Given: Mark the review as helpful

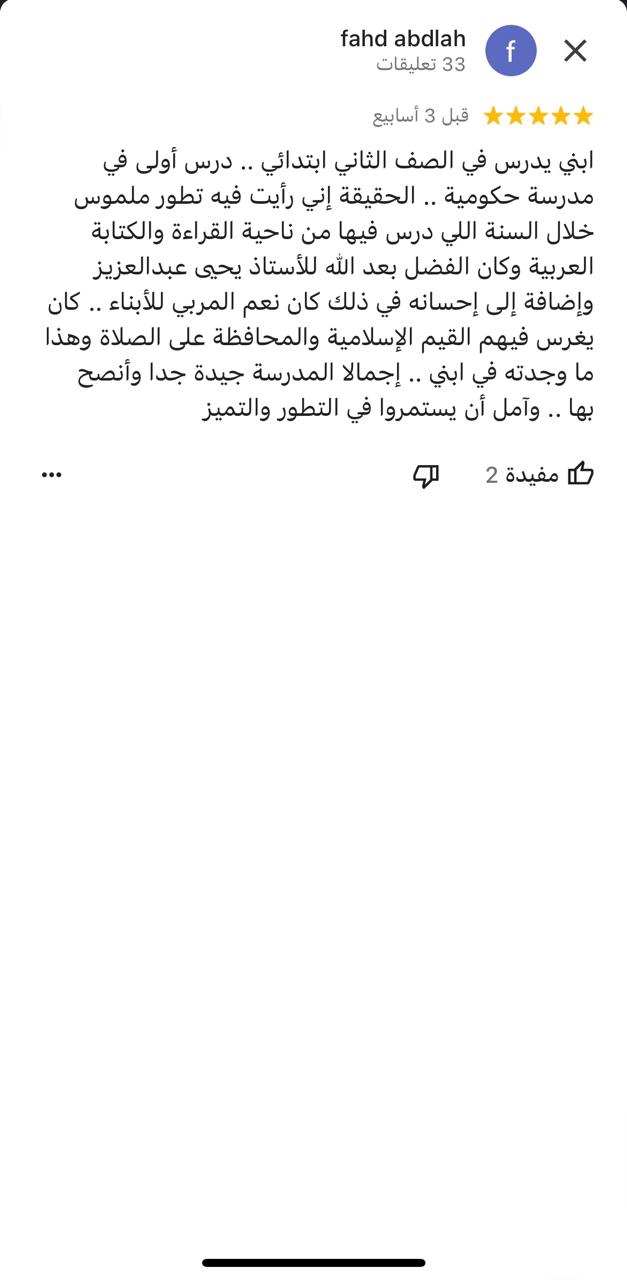Looking at the screenshot, I should pos(580,475).
